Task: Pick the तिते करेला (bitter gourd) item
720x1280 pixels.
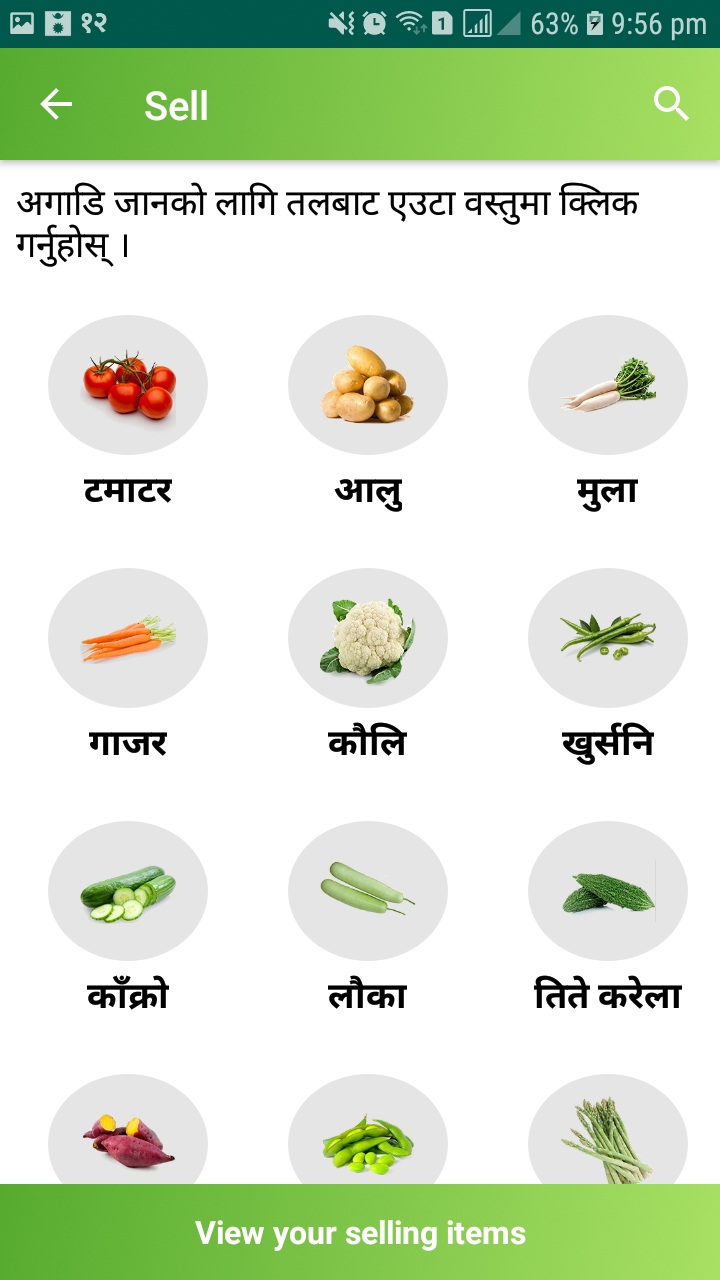Action: point(608,892)
